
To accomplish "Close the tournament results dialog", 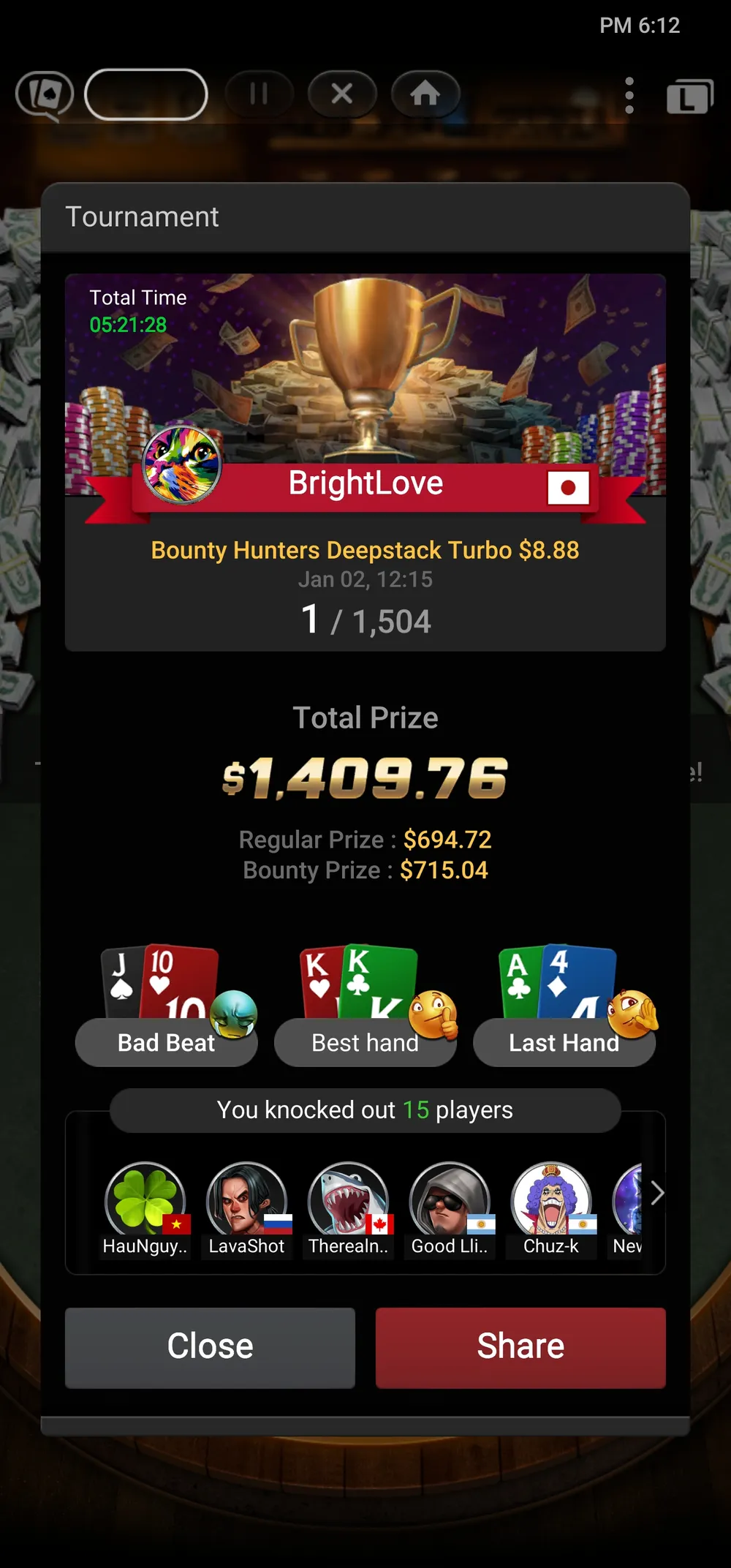I will click(x=210, y=1347).
